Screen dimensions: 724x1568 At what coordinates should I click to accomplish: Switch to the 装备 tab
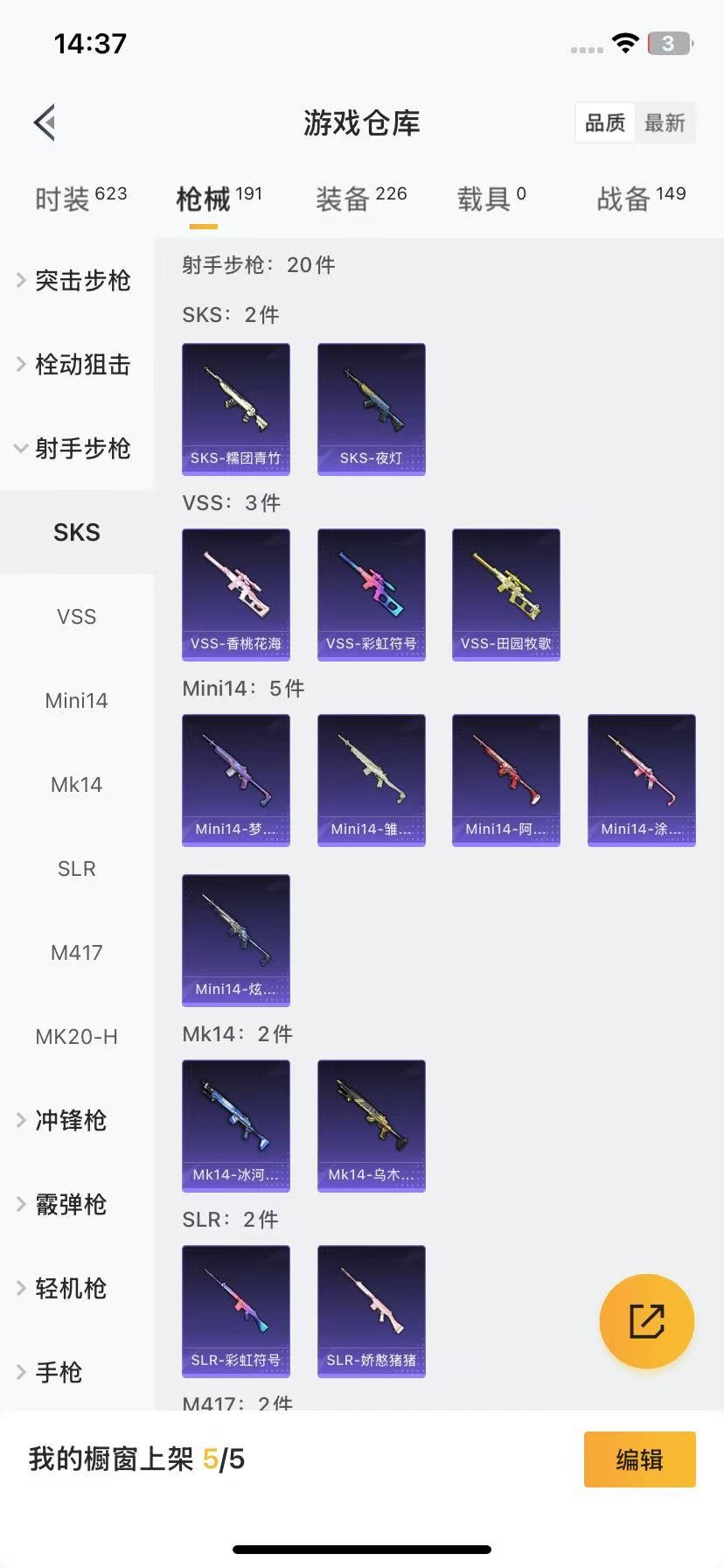point(361,199)
